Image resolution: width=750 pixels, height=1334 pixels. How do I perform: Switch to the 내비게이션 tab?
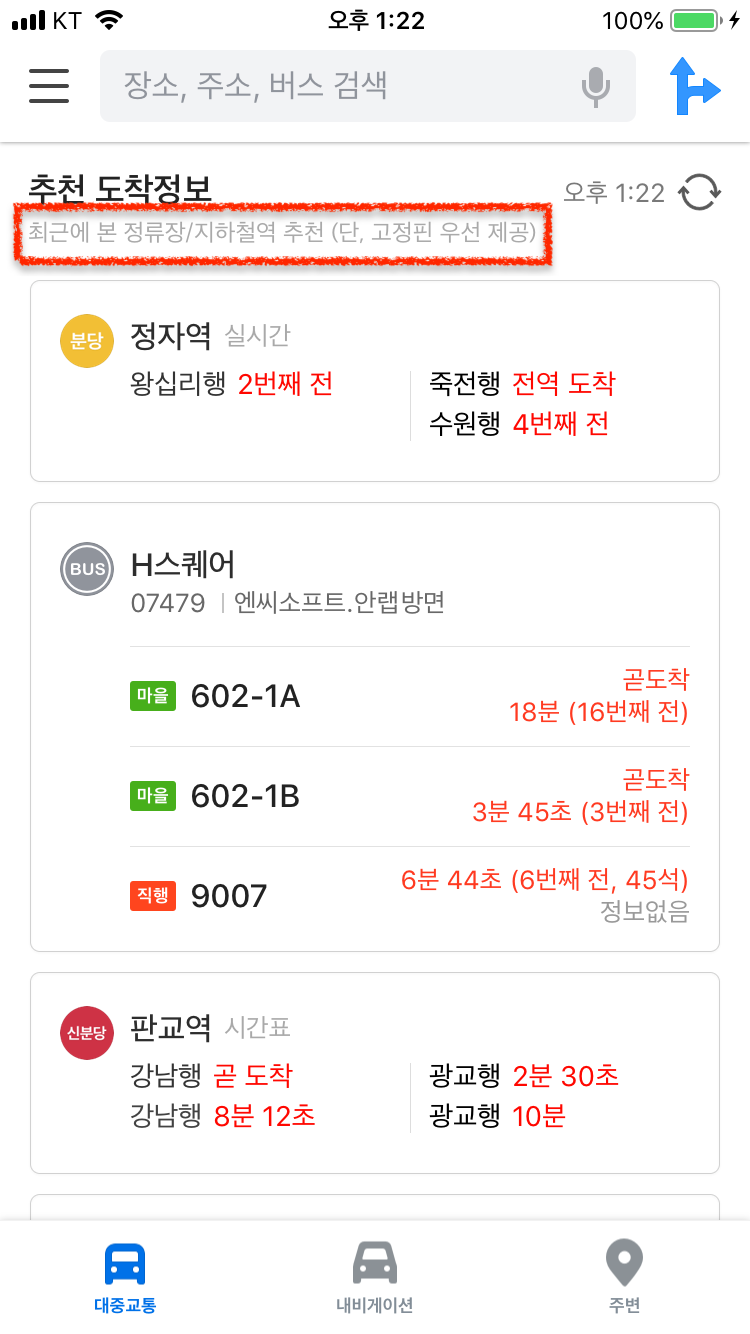pyautogui.click(x=375, y=1277)
